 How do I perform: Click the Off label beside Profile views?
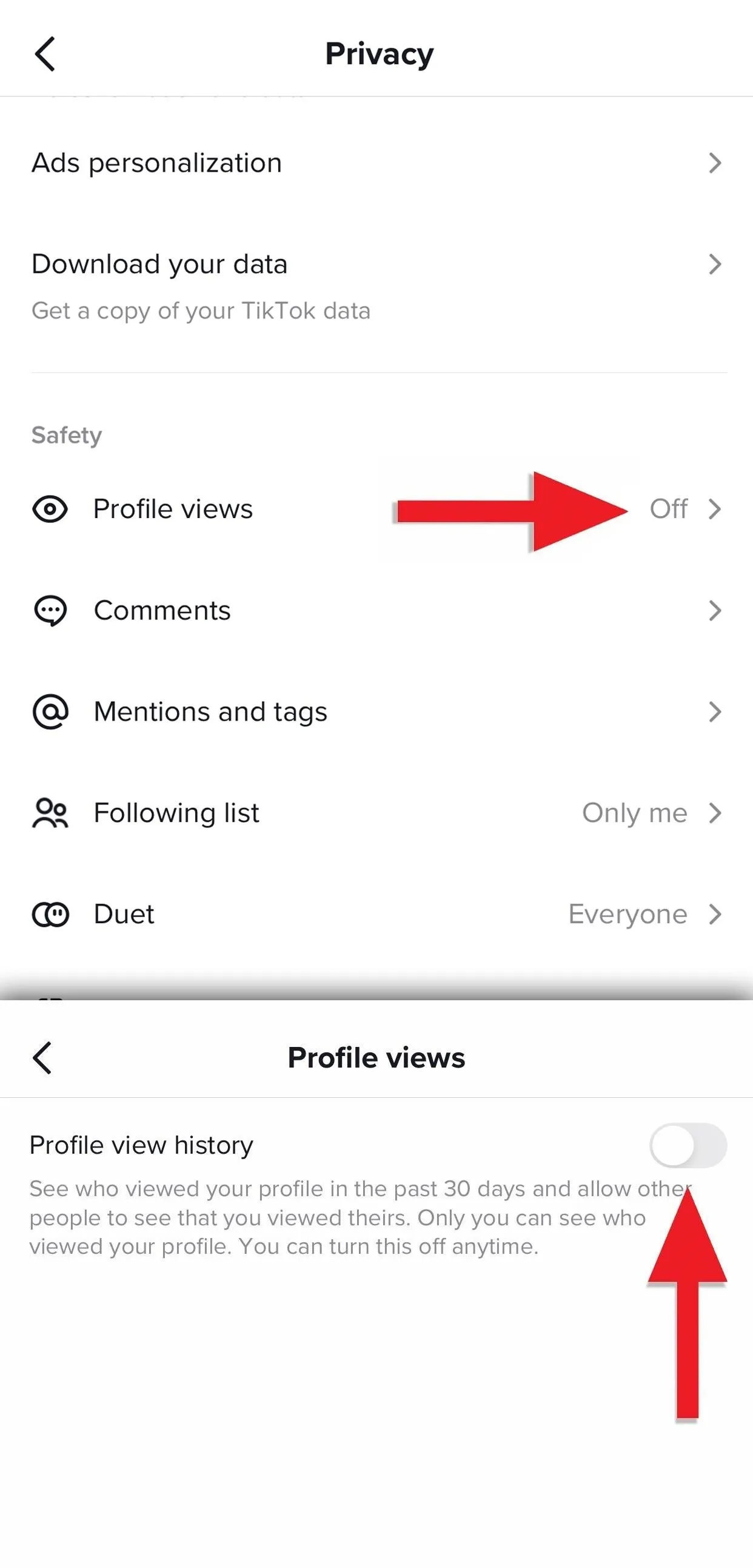click(669, 510)
